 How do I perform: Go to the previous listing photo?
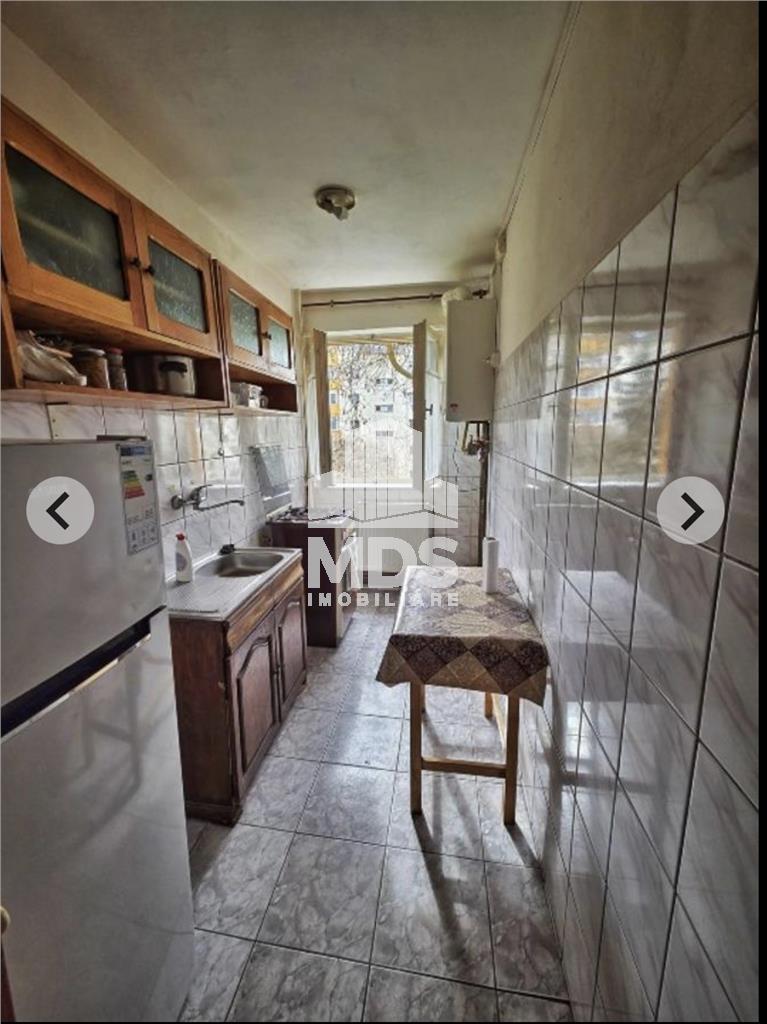click(60, 510)
